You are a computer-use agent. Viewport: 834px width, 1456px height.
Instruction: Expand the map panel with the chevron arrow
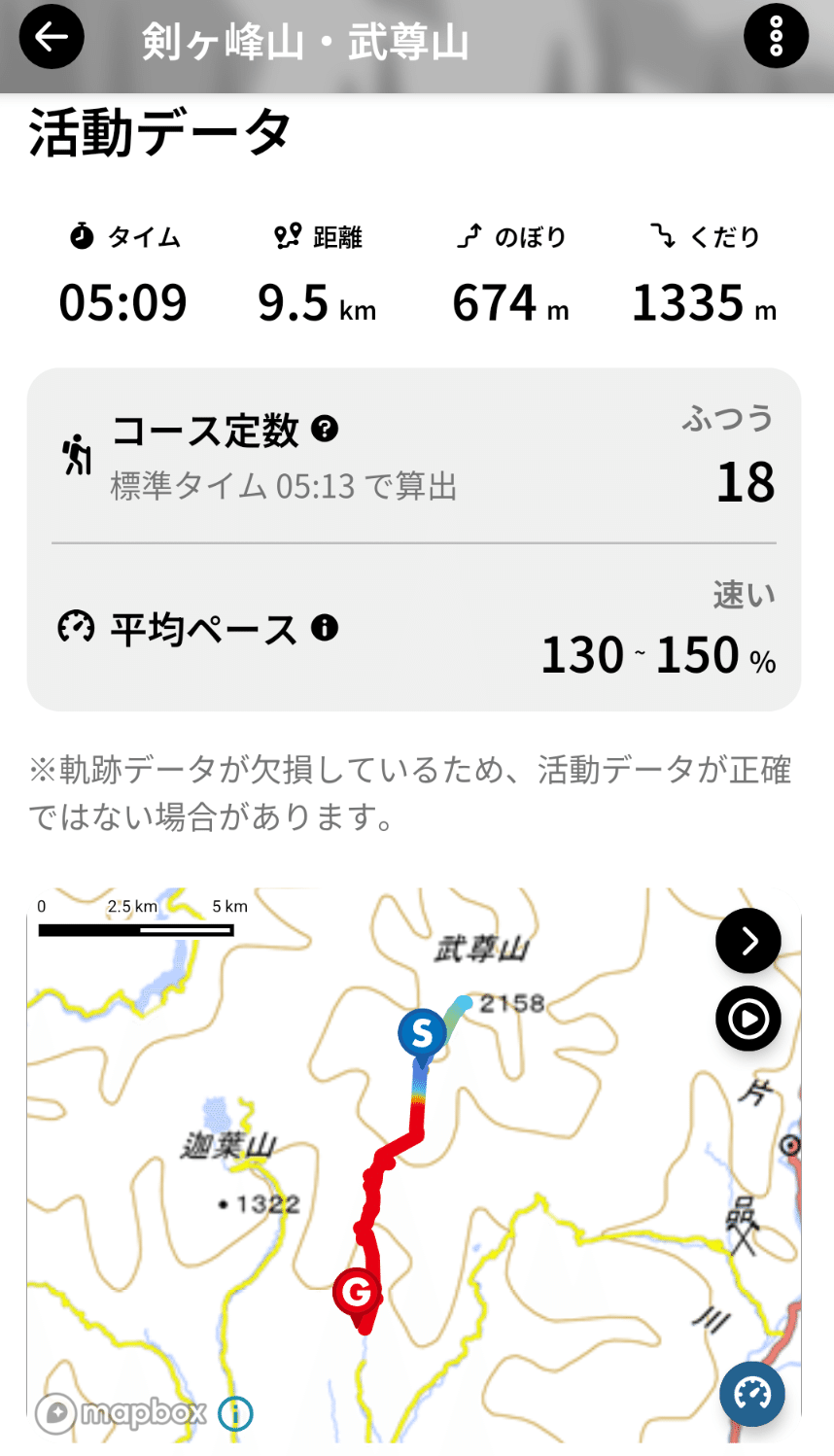pos(747,941)
